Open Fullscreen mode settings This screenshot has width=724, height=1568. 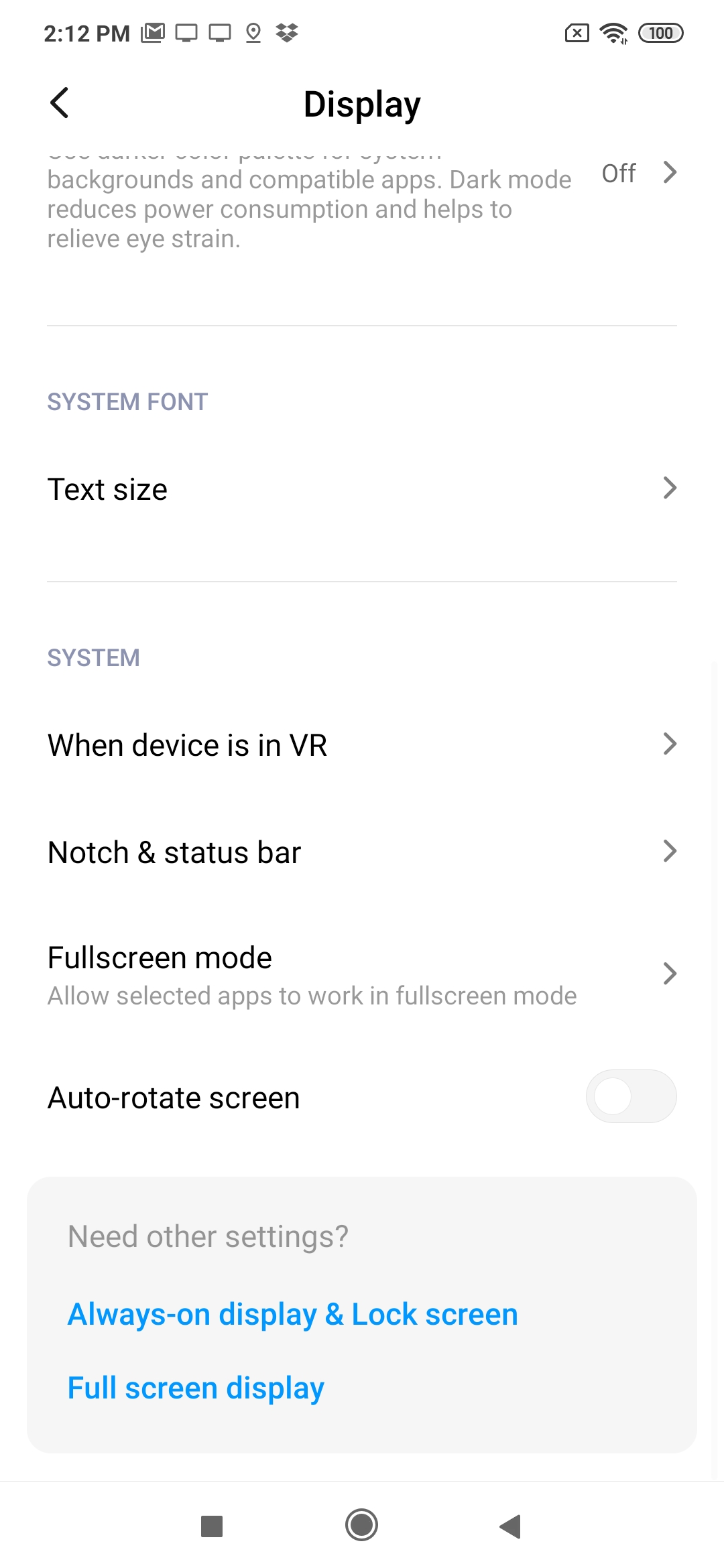(x=362, y=974)
